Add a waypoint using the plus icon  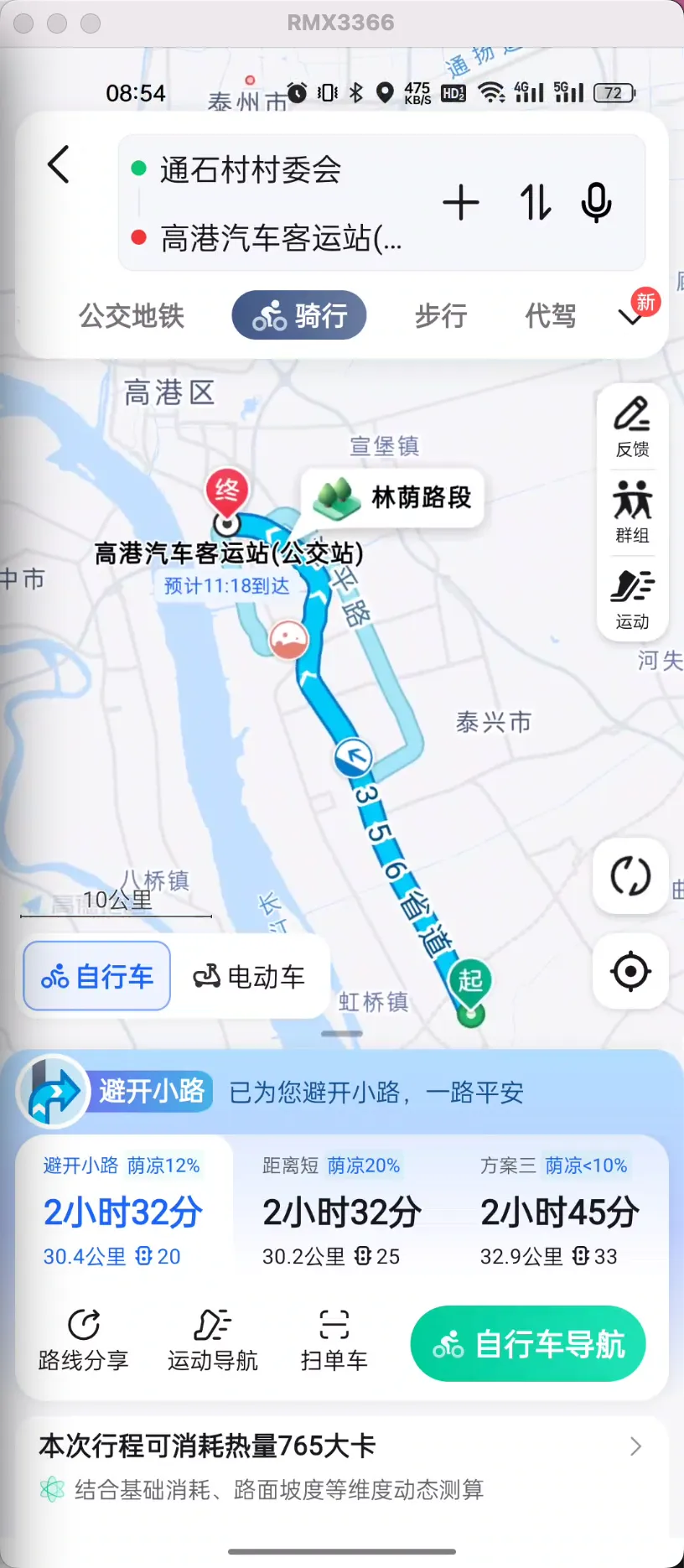[461, 203]
